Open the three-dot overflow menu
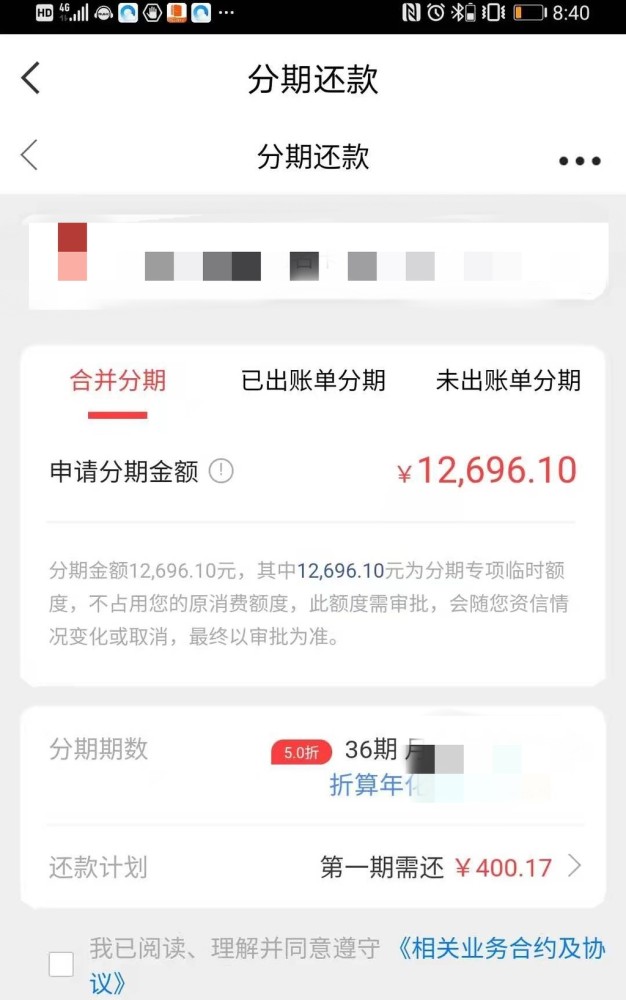This screenshot has width=626, height=1000. [x=579, y=160]
